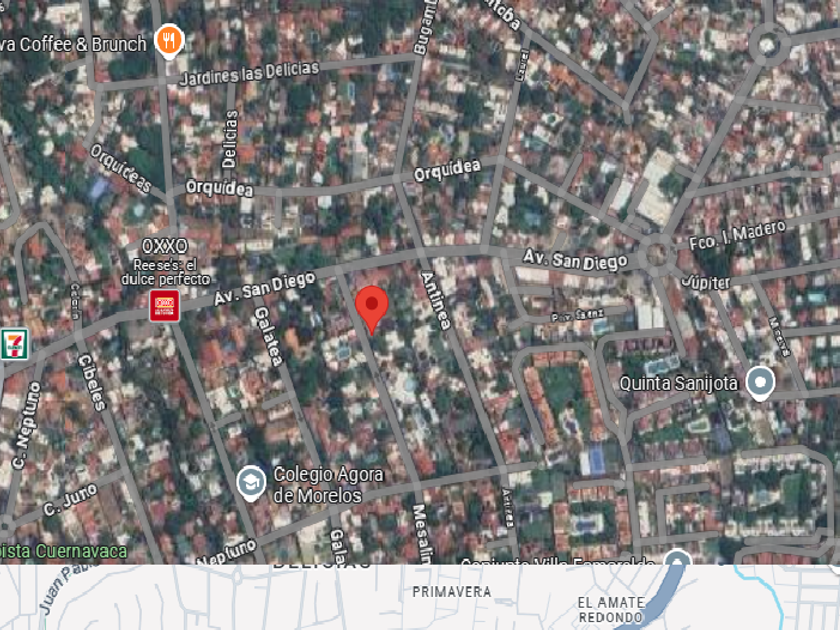Open the Coffee & Brunch restaurant pin
The height and width of the screenshot is (630, 840).
click(169, 41)
